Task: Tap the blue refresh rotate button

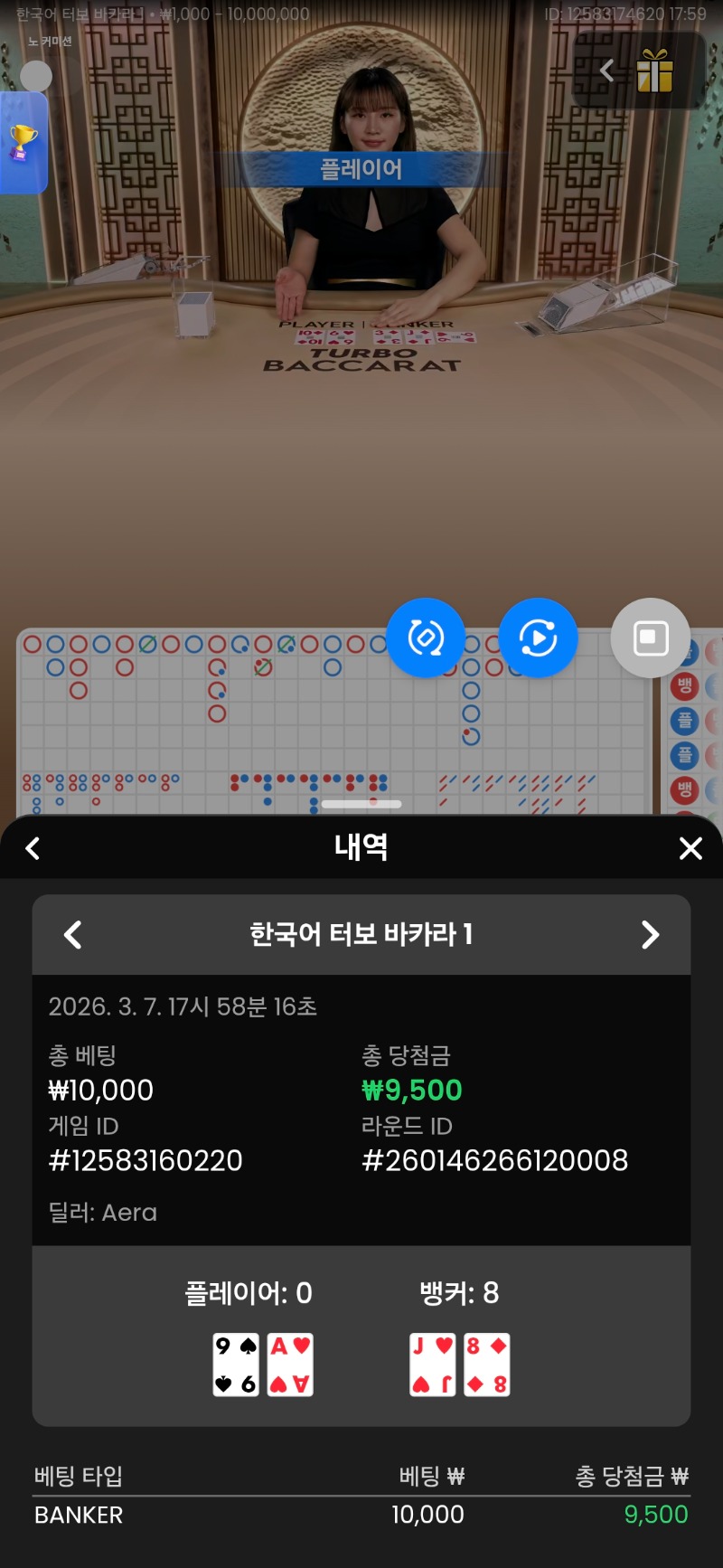Action: tap(426, 638)
